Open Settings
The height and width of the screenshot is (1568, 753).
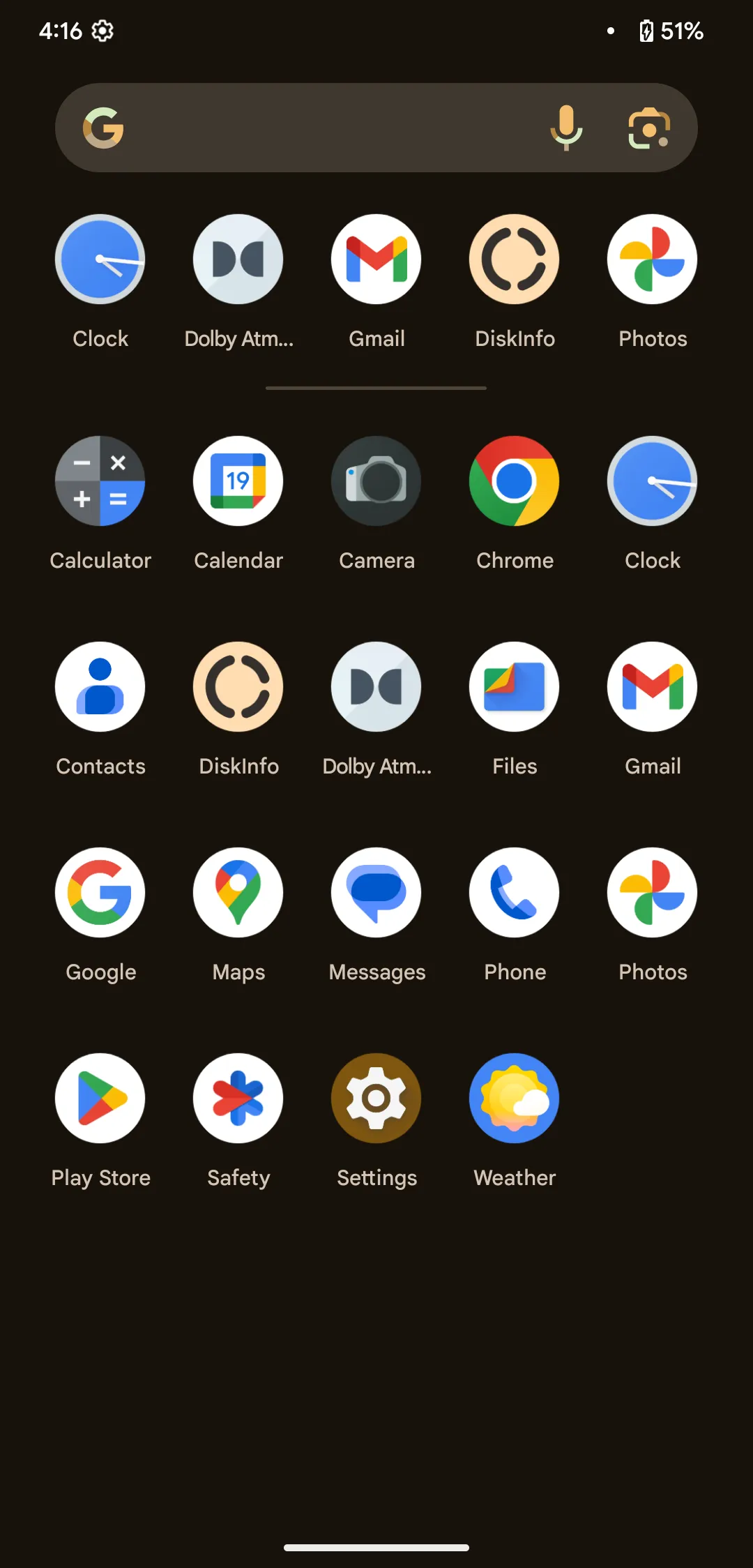click(x=376, y=1099)
